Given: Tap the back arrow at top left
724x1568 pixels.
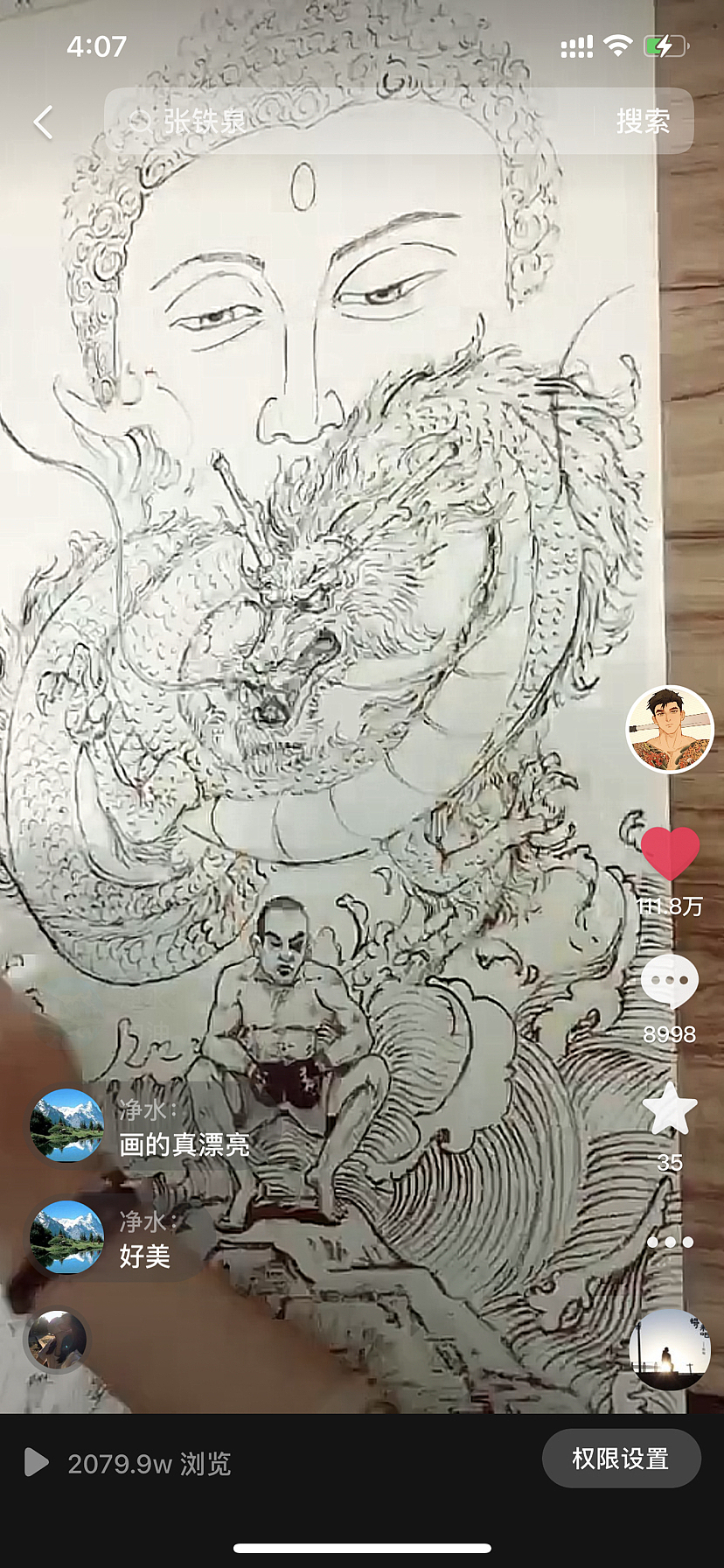Looking at the screenshot, I should coord(43,121).
